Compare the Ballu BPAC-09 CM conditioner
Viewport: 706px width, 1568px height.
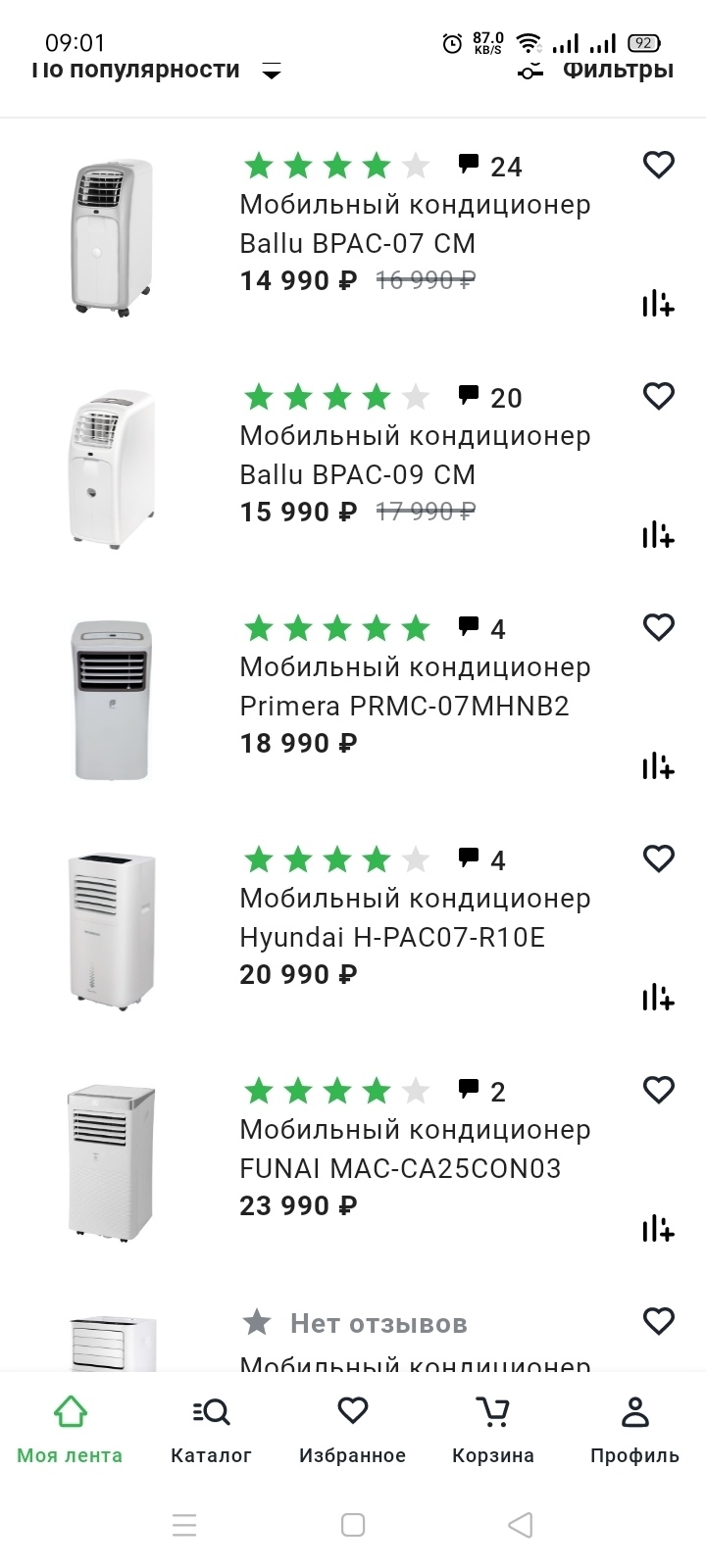[x=658, y=535]
